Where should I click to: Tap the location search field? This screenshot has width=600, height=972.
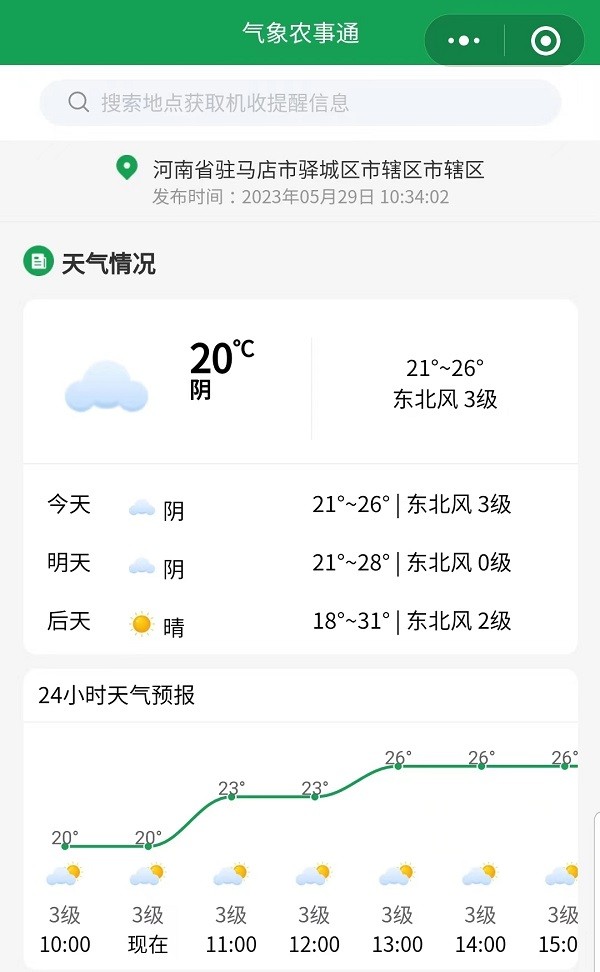click(301, 102)
